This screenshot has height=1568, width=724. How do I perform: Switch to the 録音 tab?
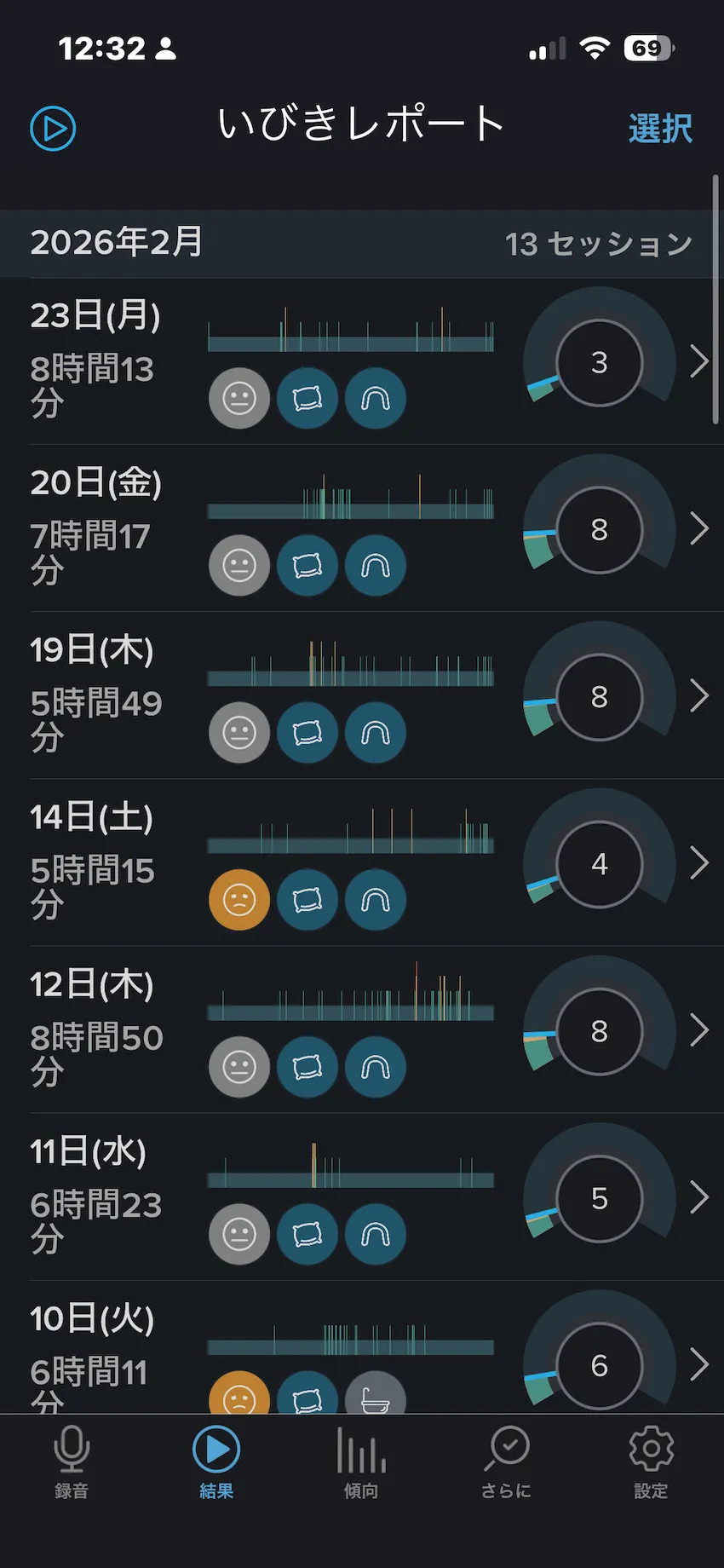tap(72, 1461)
